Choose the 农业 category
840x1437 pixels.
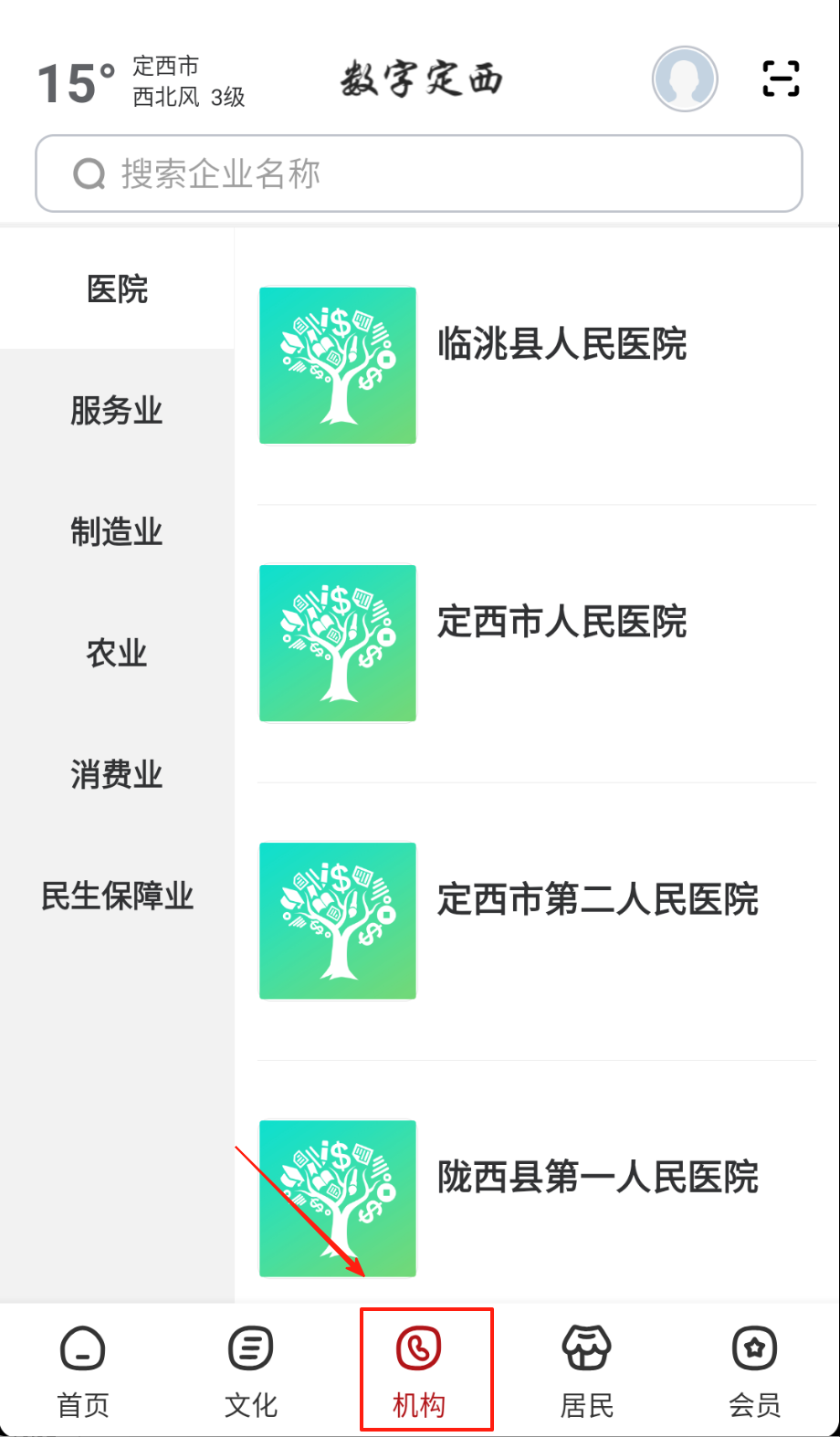pyautogui.click(x=117, y=653)
